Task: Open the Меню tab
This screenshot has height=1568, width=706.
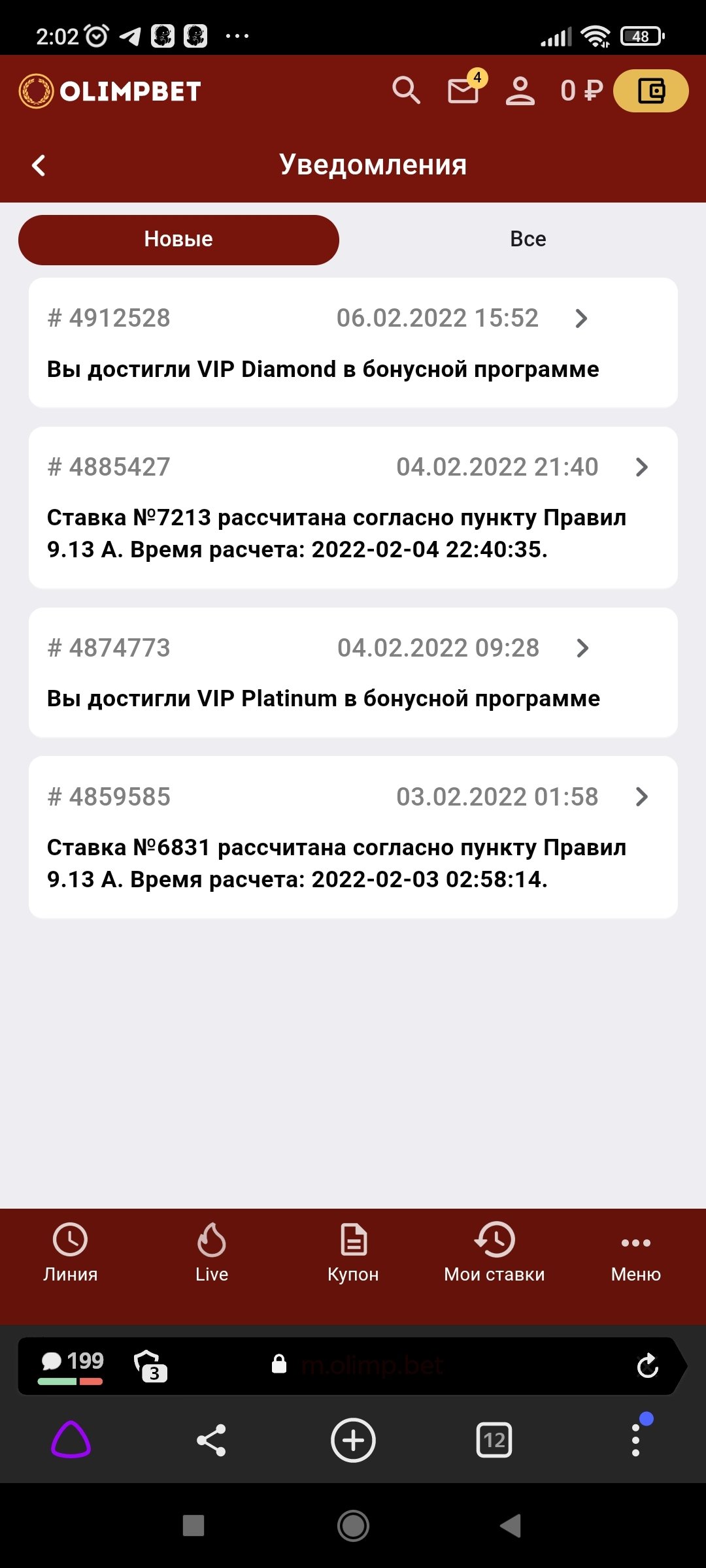Action: tap(635, 1252)
